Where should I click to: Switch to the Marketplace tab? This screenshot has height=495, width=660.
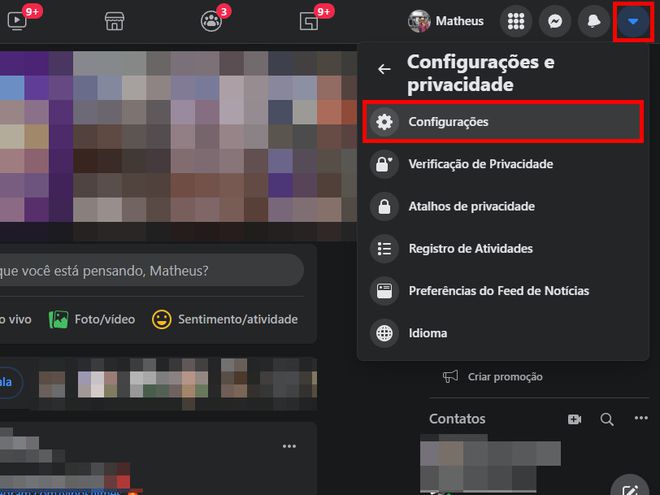[x=114, y=21]
